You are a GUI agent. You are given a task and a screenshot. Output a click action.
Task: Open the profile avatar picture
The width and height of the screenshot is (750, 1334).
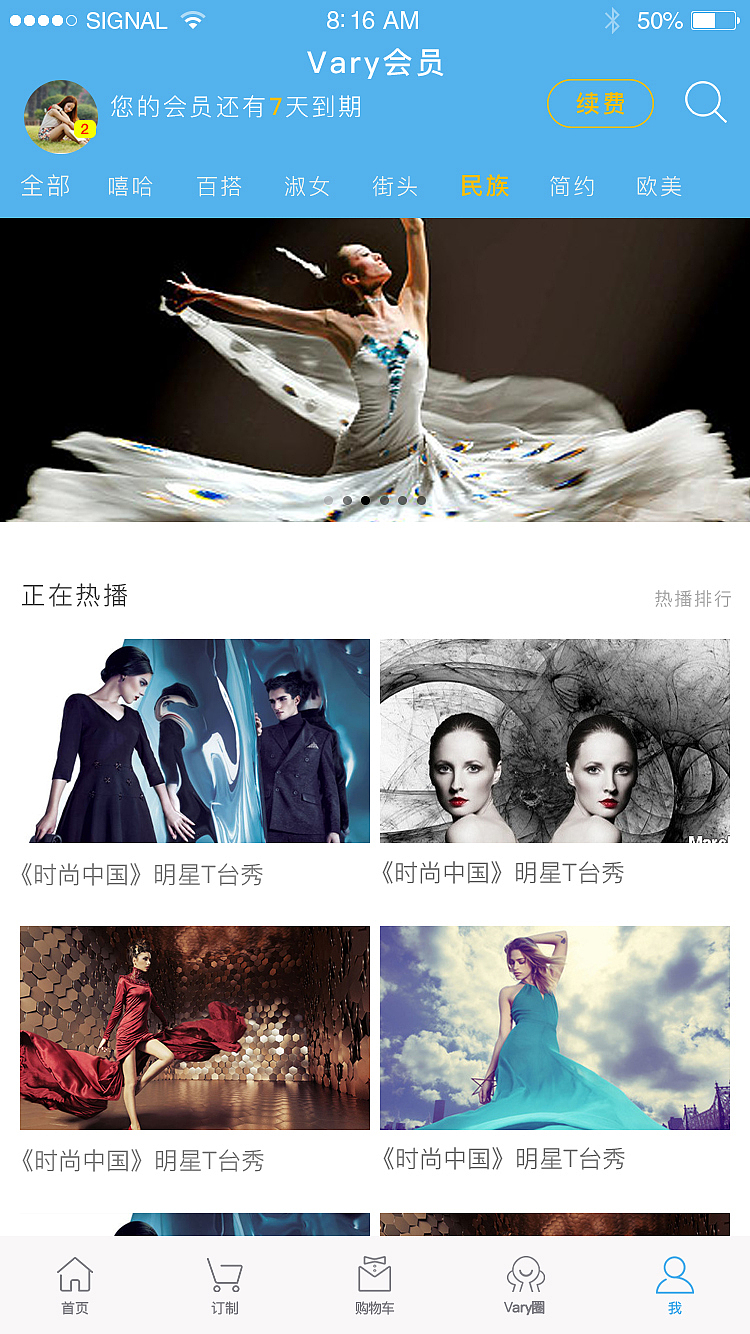click(61, 117)
